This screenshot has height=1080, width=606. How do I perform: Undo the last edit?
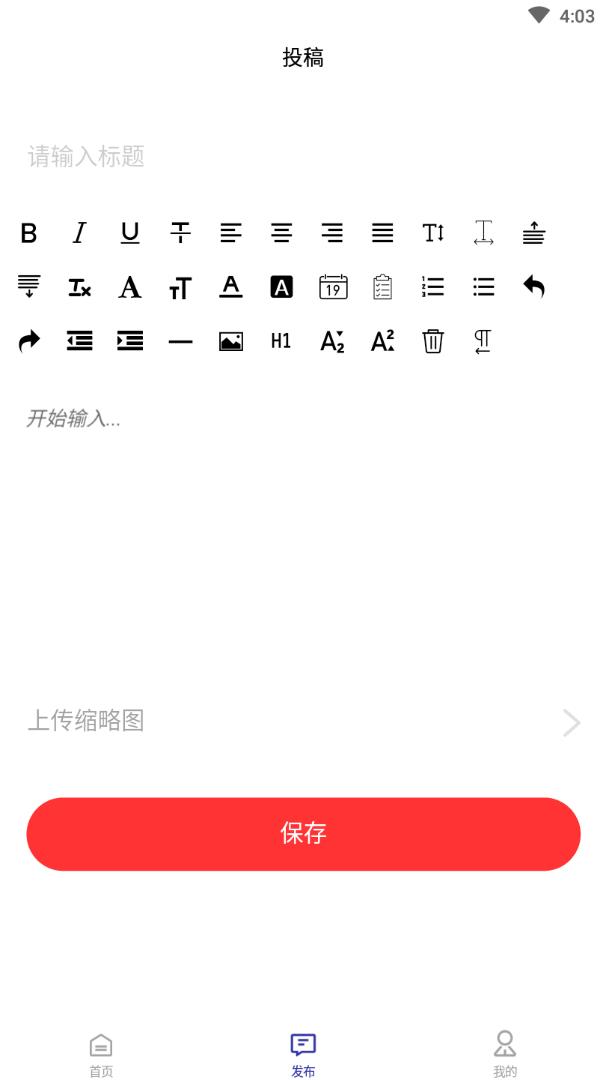(x=534, y=288)
